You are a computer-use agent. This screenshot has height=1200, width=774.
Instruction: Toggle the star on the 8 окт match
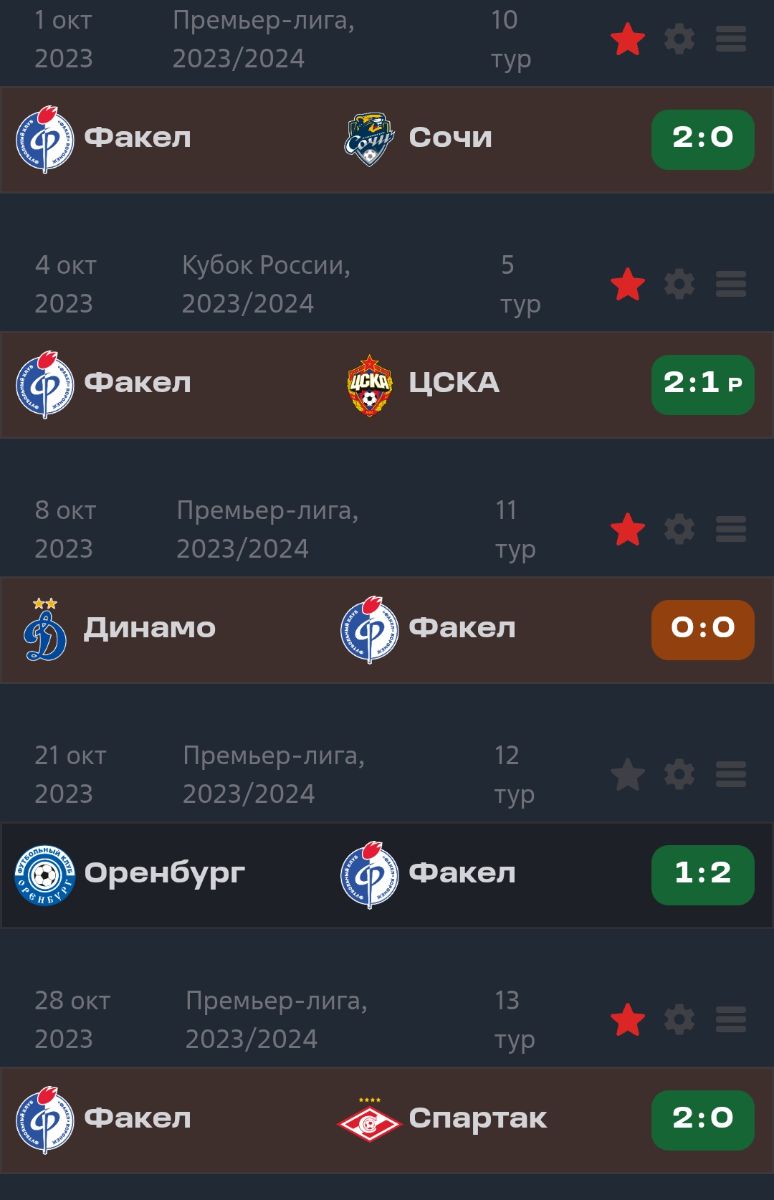tap(627, 530)
